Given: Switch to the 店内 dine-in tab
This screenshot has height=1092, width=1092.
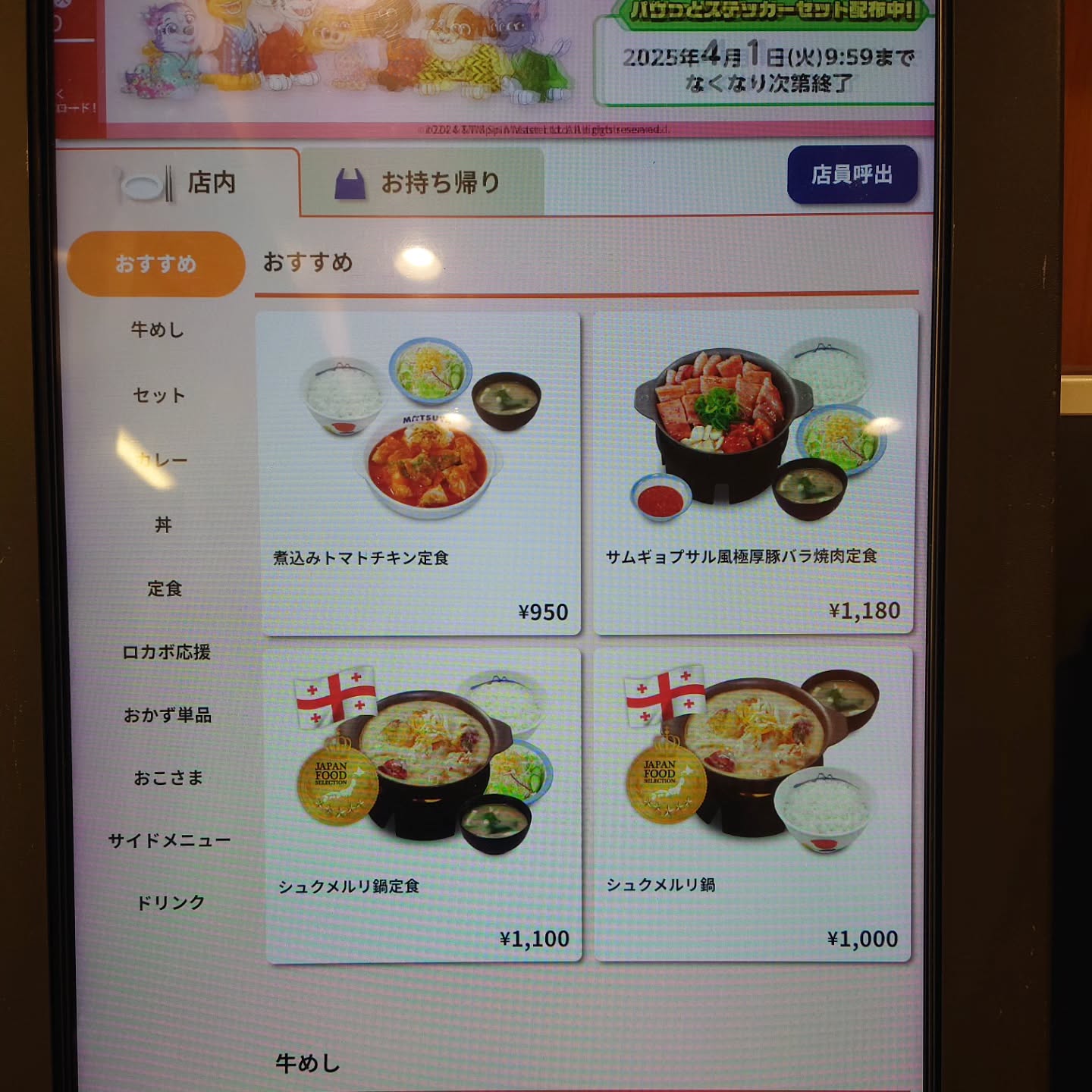Looking at the screenshot, I should (179, 183).
